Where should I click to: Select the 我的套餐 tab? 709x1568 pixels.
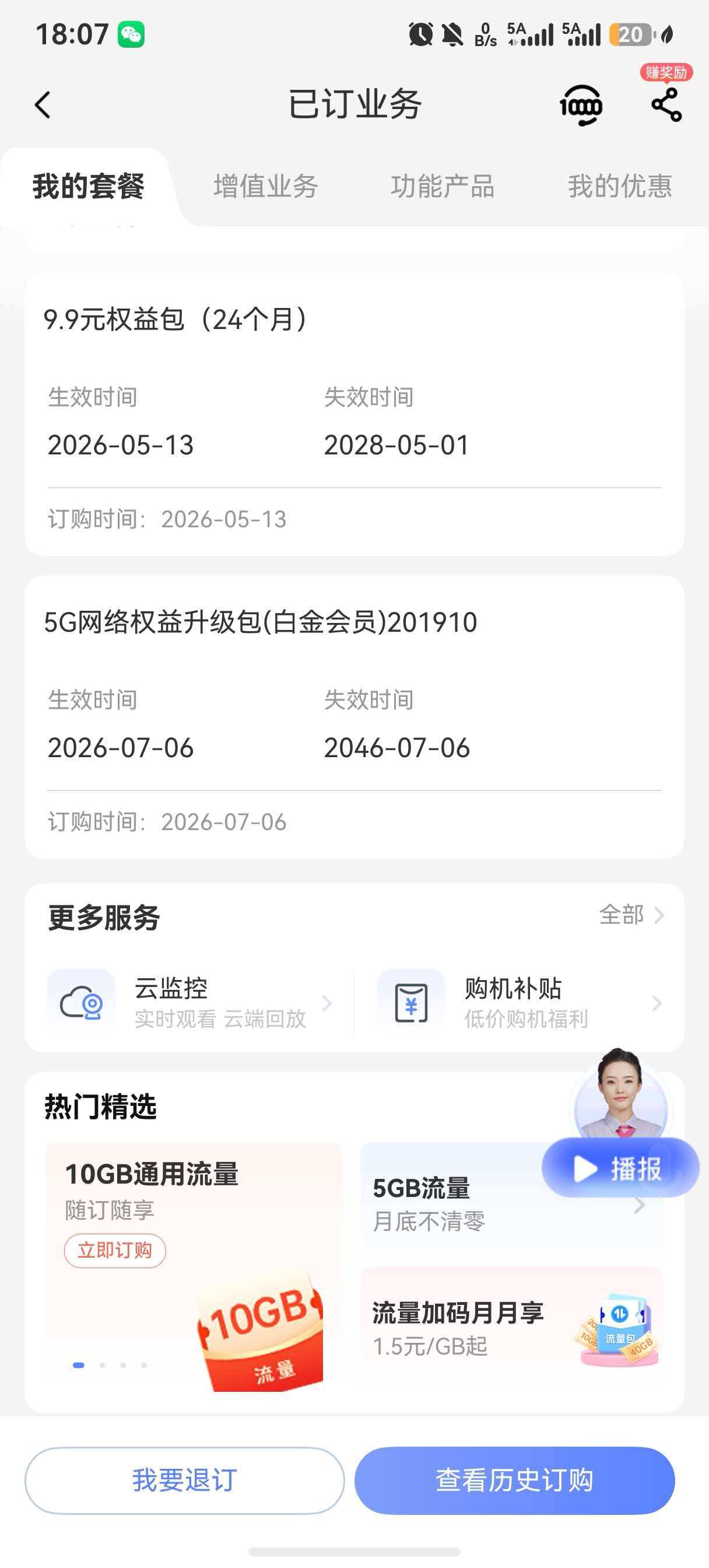(88, 186)
